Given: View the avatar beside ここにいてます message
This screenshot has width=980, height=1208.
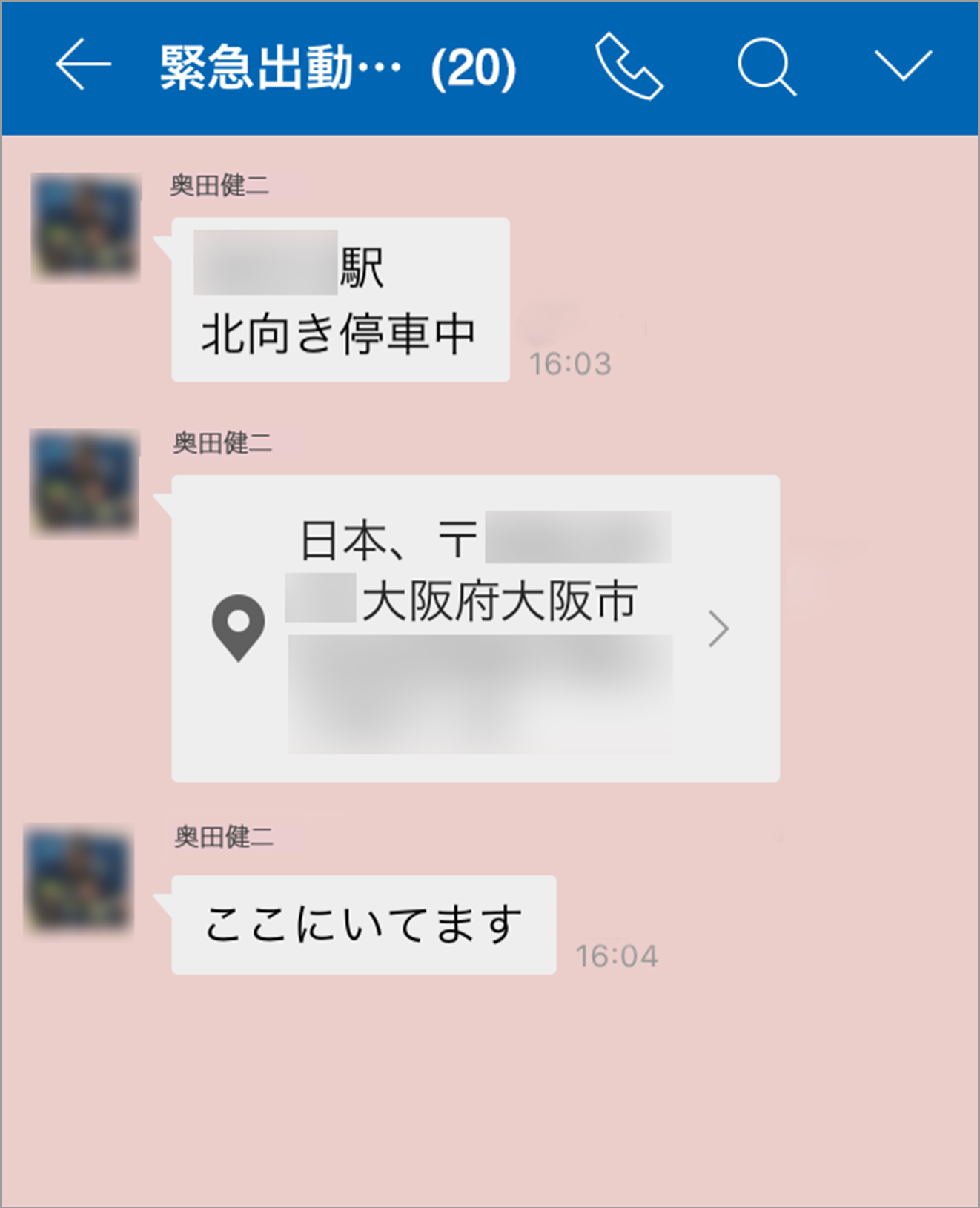Looking at the screenshot, I should point(80,880).
